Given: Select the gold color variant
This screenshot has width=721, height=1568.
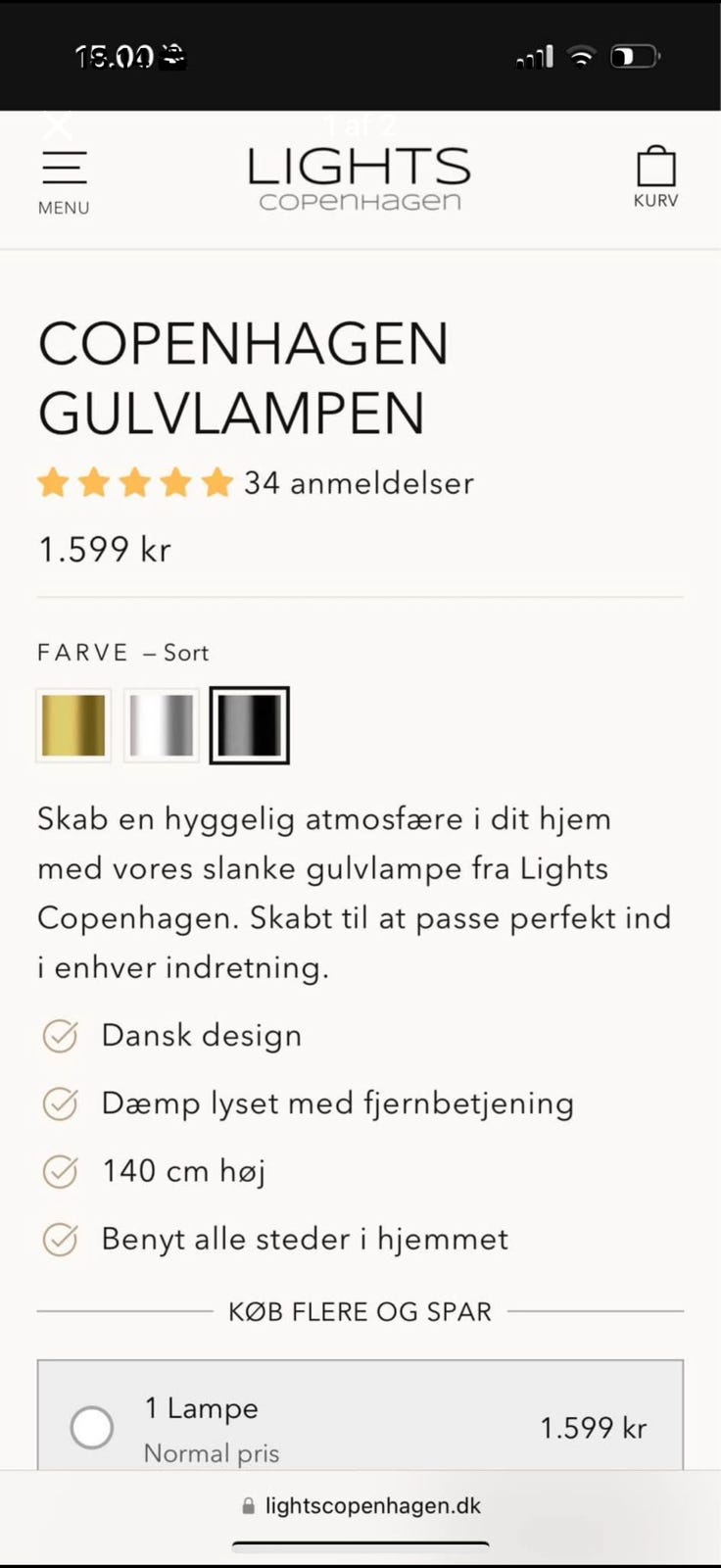Looking at the screenshot, I should pos(73,725).
